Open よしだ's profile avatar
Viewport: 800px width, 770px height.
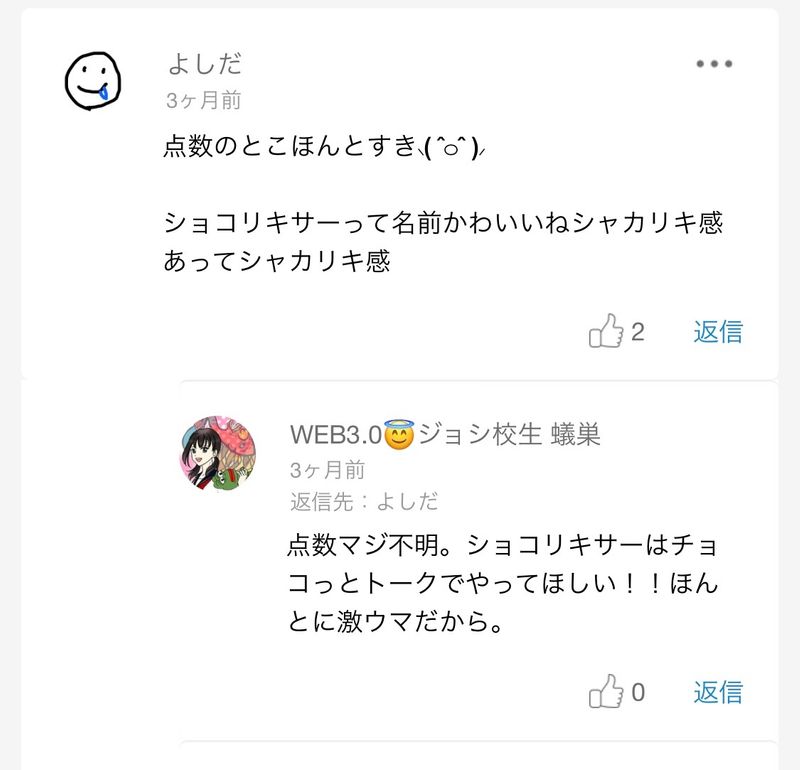[93, 80]
